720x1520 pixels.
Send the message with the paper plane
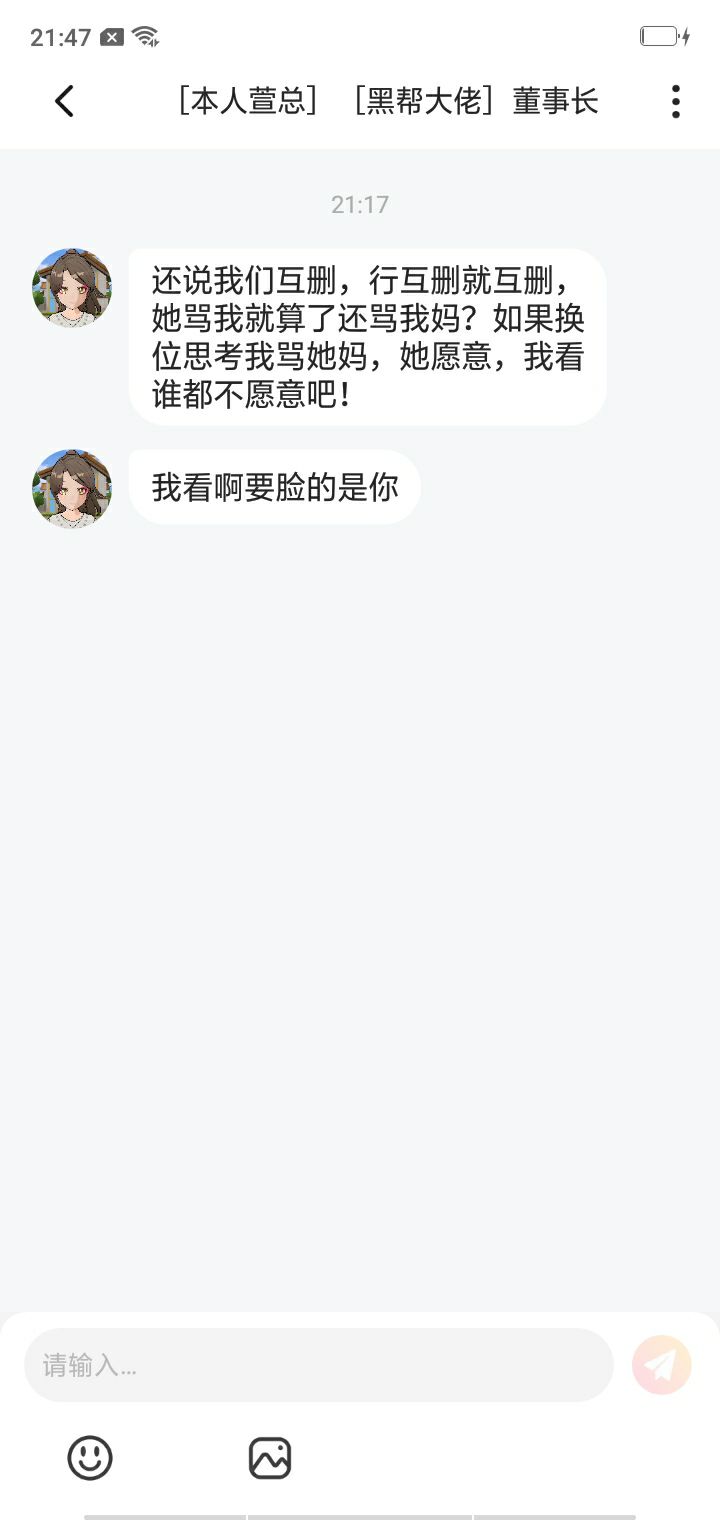pos(661,1365)
